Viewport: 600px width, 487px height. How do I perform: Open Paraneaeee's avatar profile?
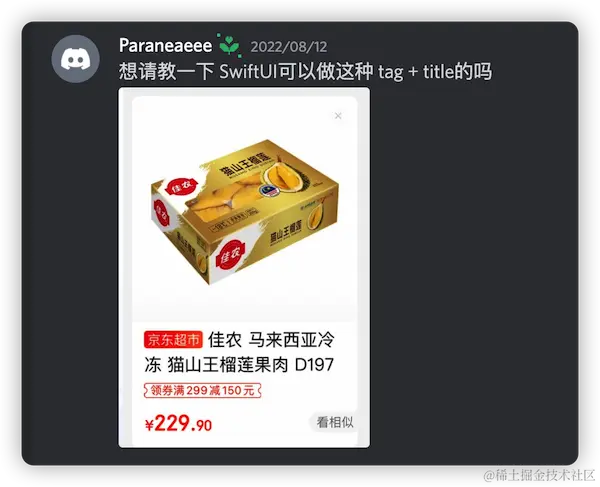coord(76,59)
